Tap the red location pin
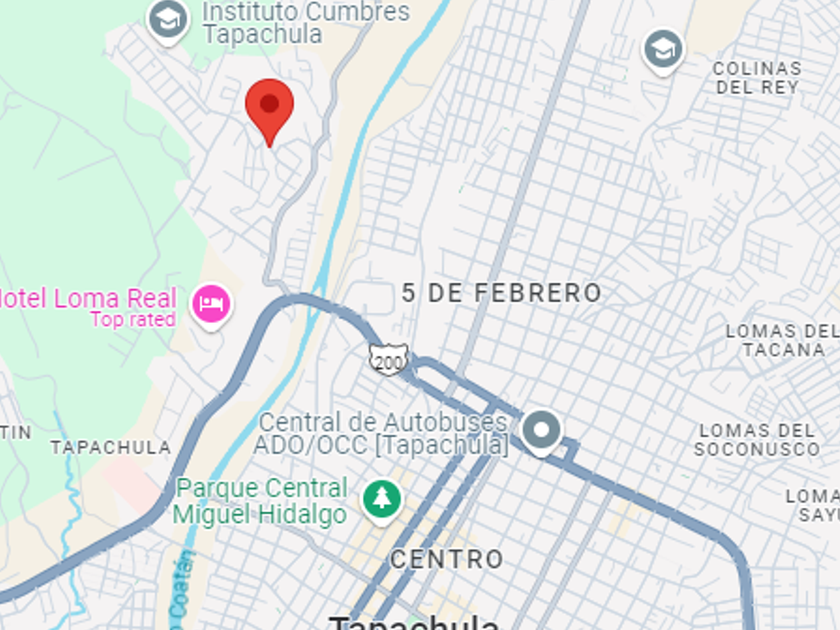Viewport: 840px width, 630px height. 269,106
